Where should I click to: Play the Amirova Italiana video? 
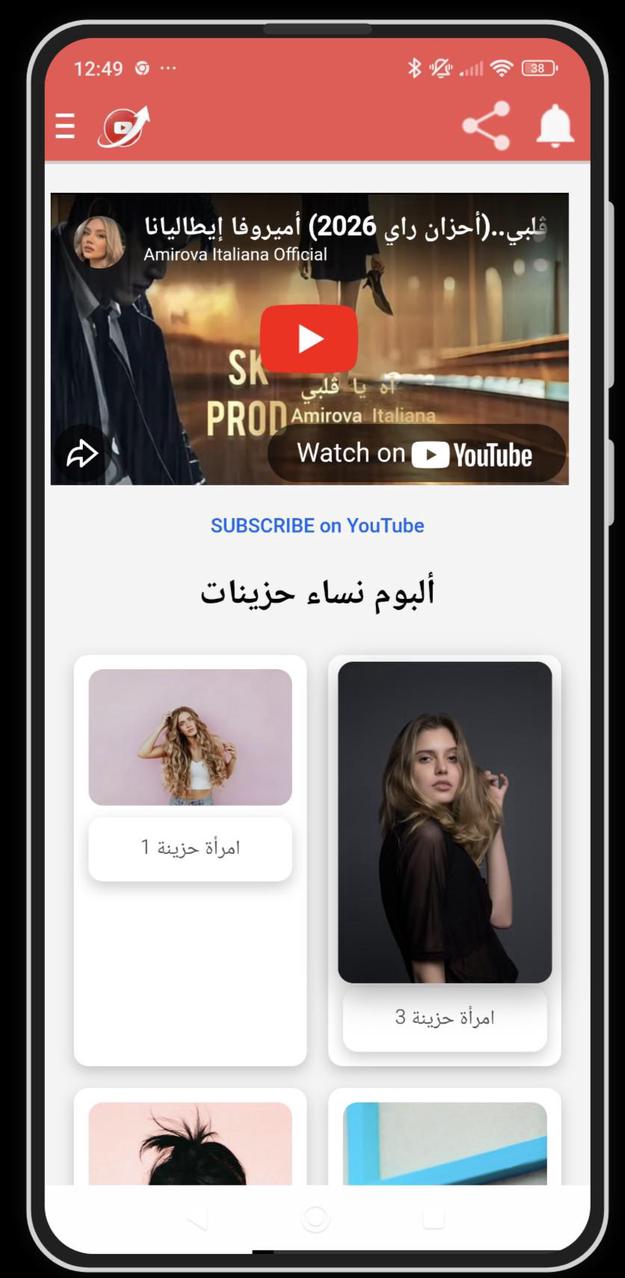click(x=309, y=339)
